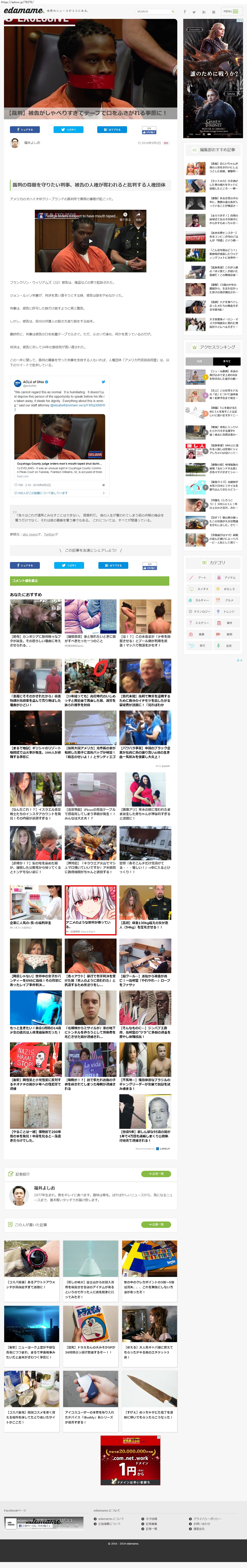
Task: Select the すべて ranking tab
Action: (x=227, y=361)
